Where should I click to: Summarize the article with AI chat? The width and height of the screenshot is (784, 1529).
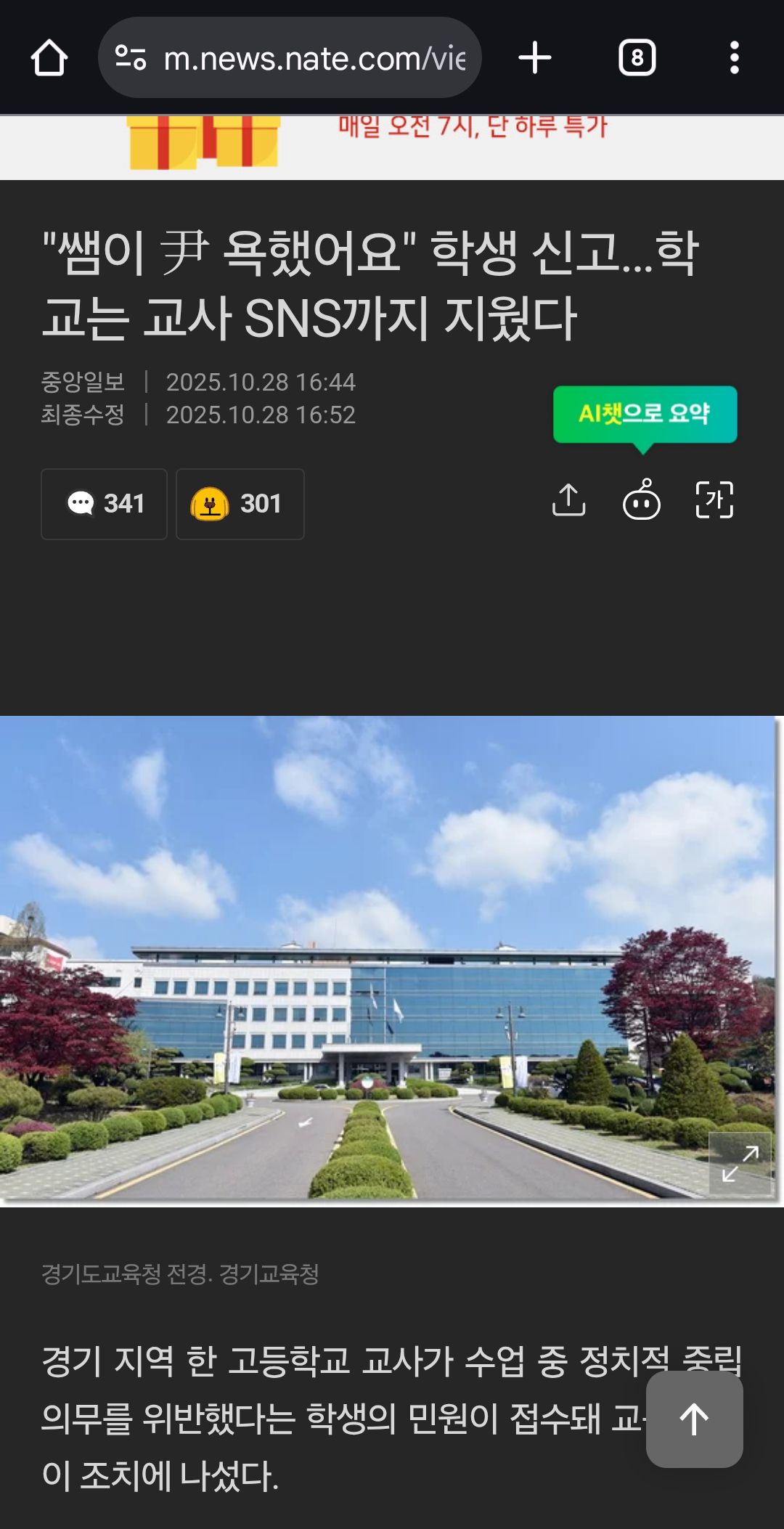pyautogui.click(x=642, y=500)
